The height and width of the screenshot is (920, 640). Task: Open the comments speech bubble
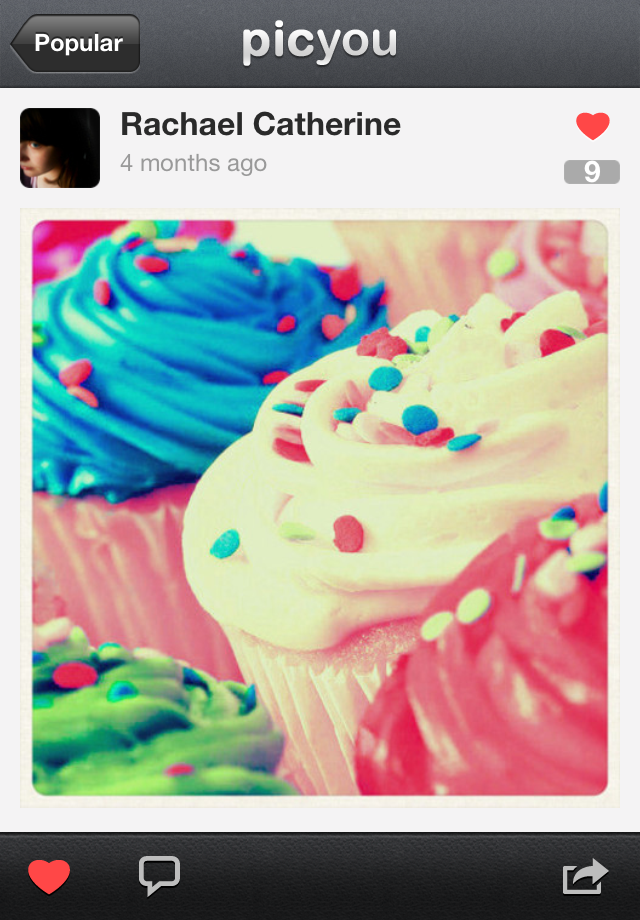tap(159, 875)
